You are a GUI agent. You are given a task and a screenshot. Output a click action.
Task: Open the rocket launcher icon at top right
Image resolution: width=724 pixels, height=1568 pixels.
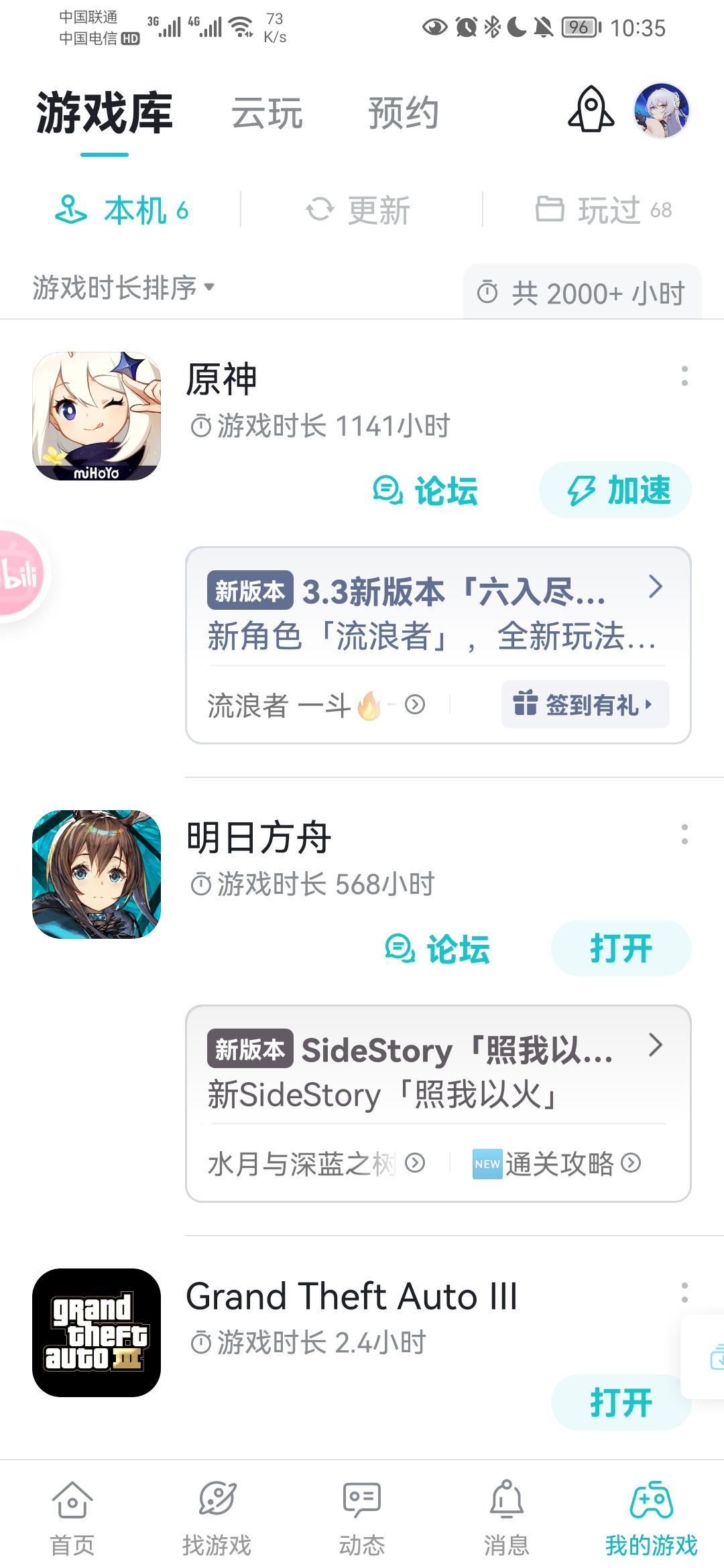point(590,112)
